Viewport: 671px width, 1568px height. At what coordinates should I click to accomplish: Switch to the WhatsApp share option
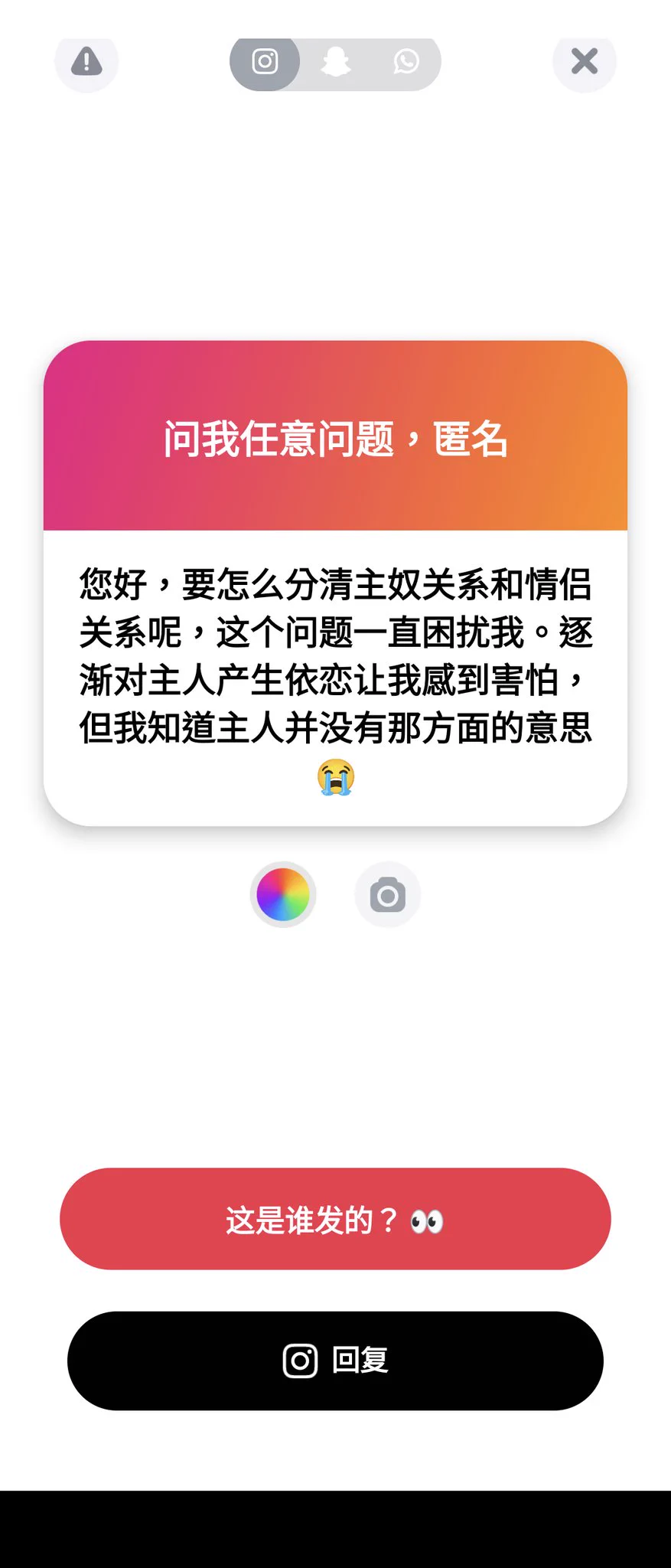[x=406, y=62]
